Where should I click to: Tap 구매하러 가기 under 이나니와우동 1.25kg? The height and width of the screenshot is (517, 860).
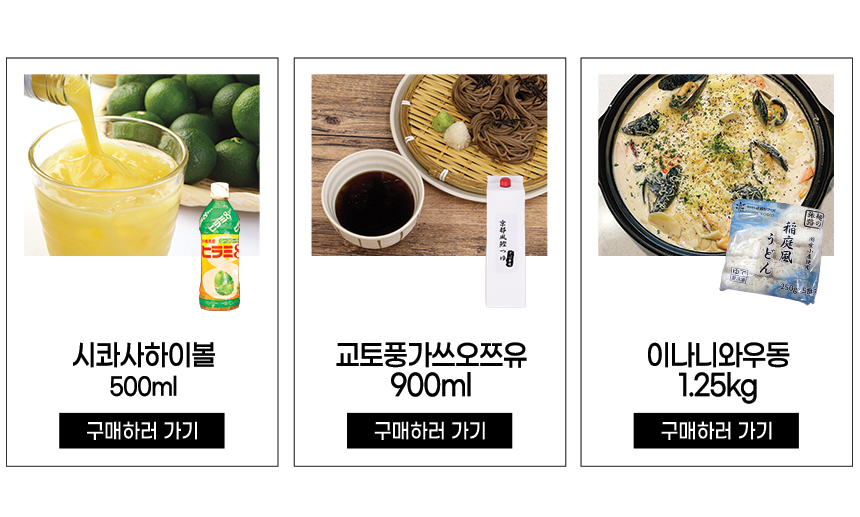point(716,431)
